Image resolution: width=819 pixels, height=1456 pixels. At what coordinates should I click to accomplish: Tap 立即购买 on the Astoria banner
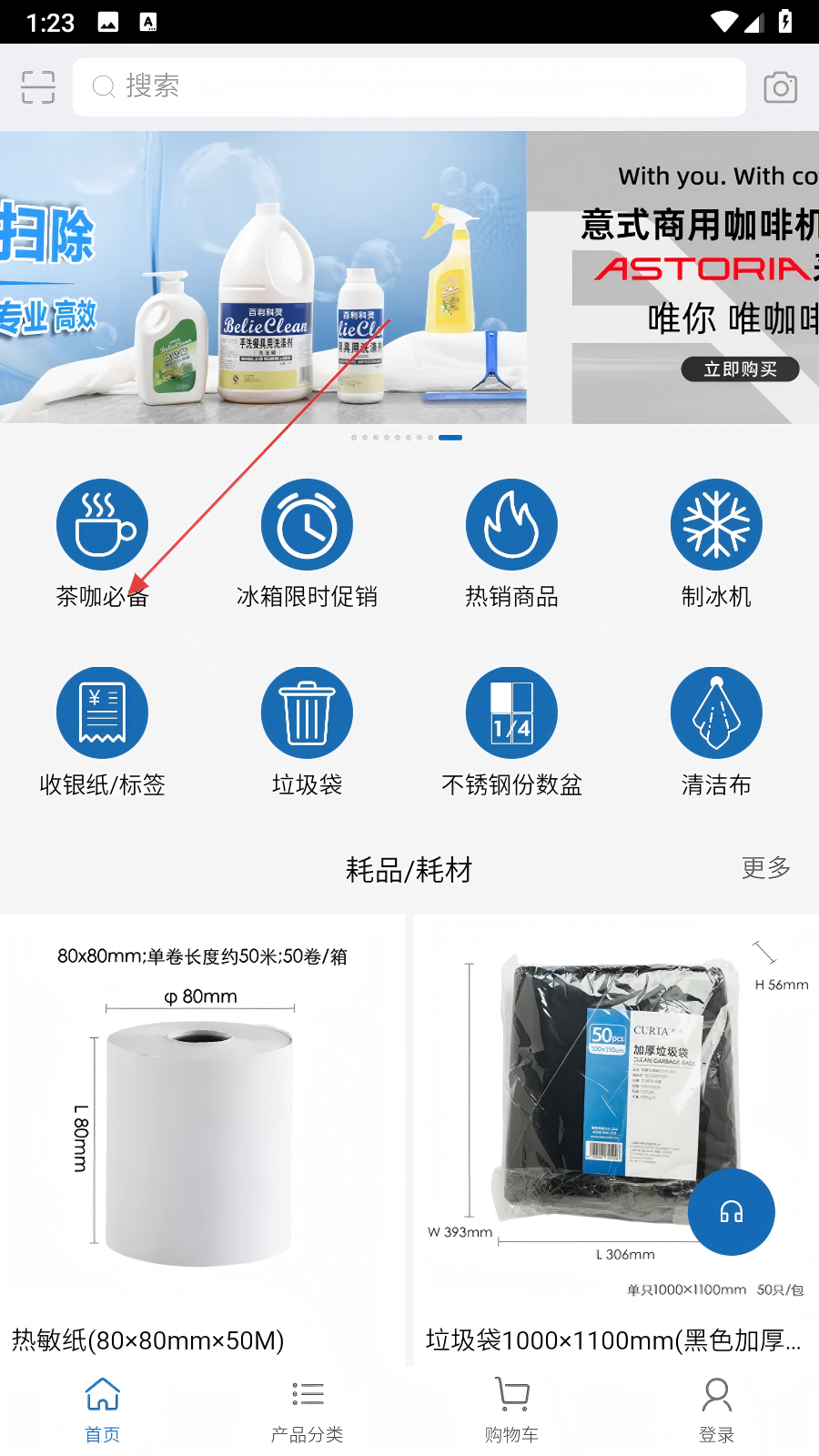point(740,369)
